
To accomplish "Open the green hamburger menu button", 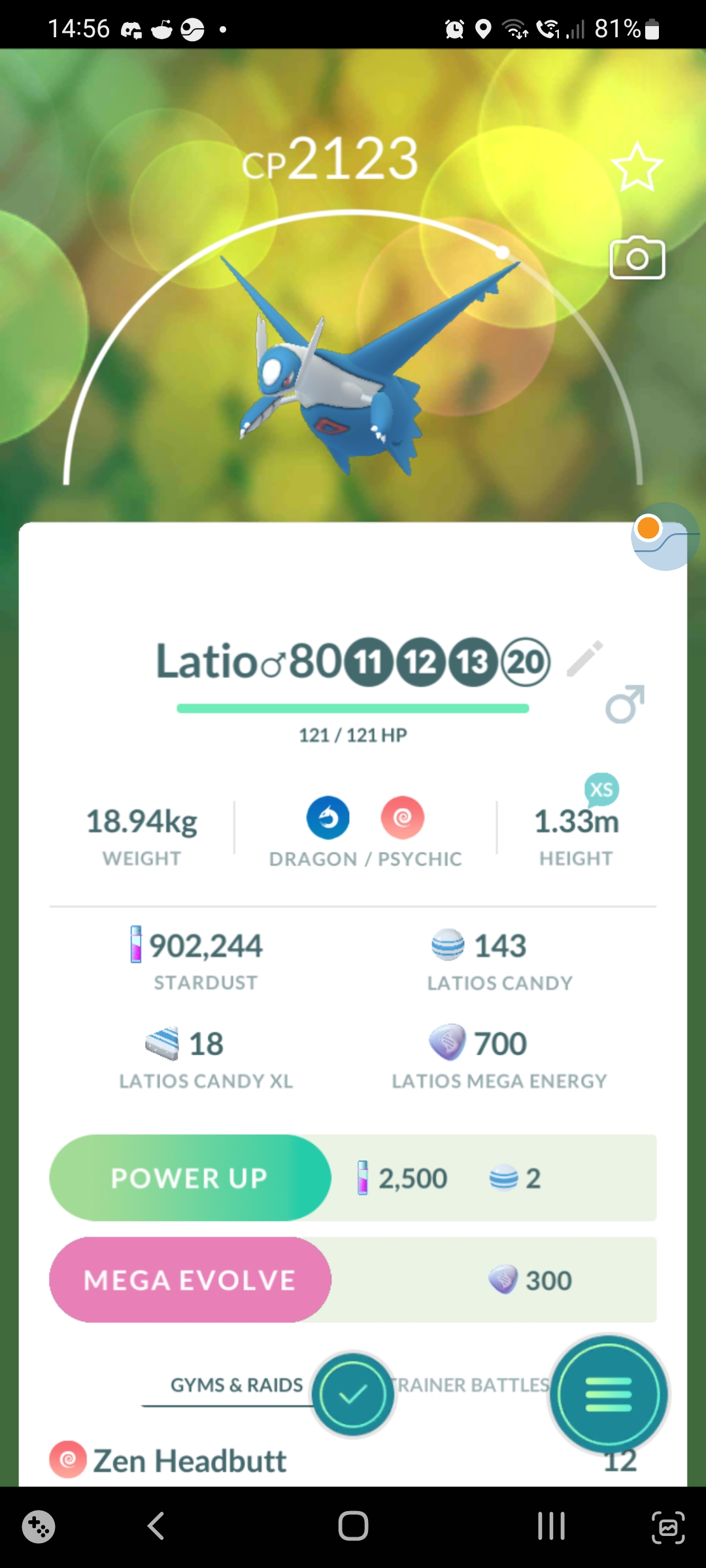I will [x=608, y=1394].
